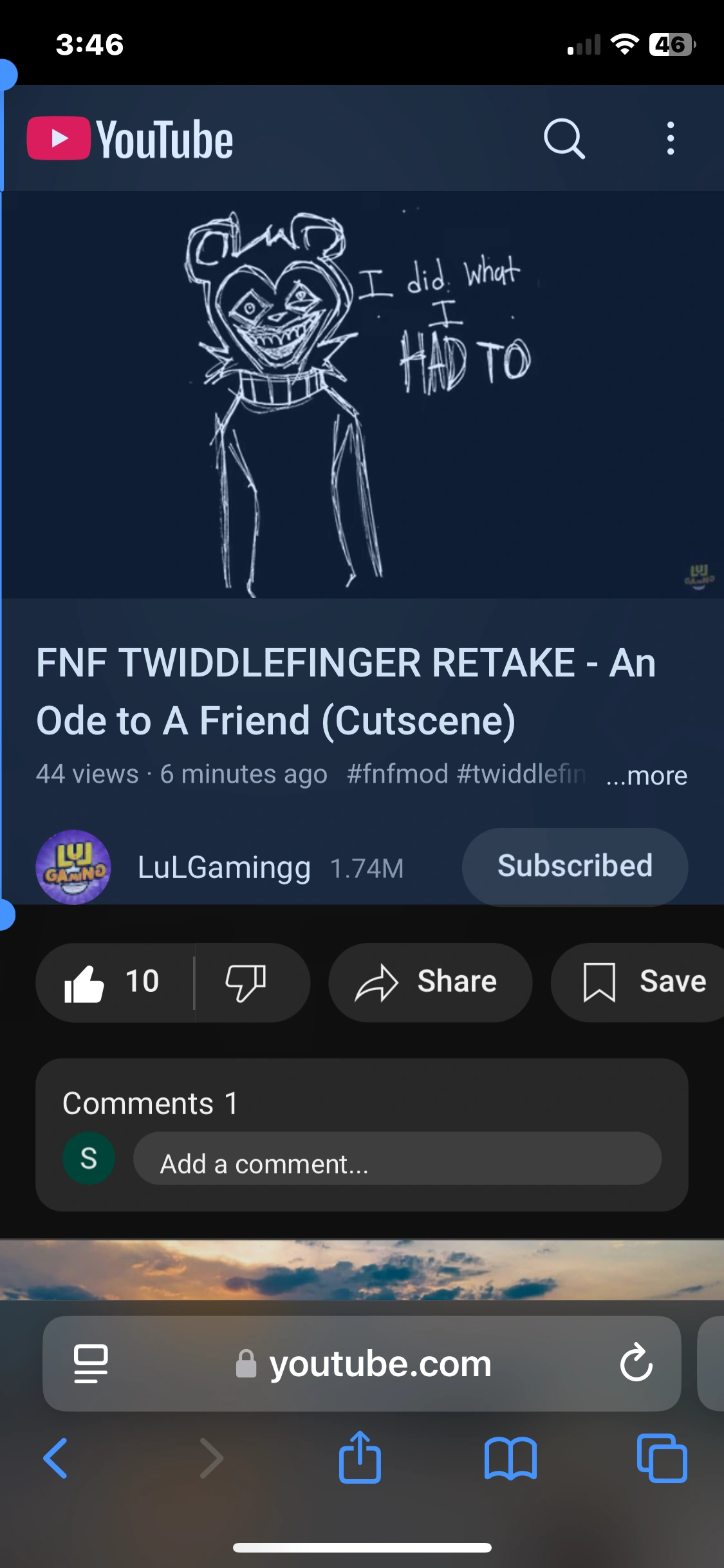Screen dimensions: 724x1568
Task: Show all open Safari tabs
Action: click(x=662, y=1459)
